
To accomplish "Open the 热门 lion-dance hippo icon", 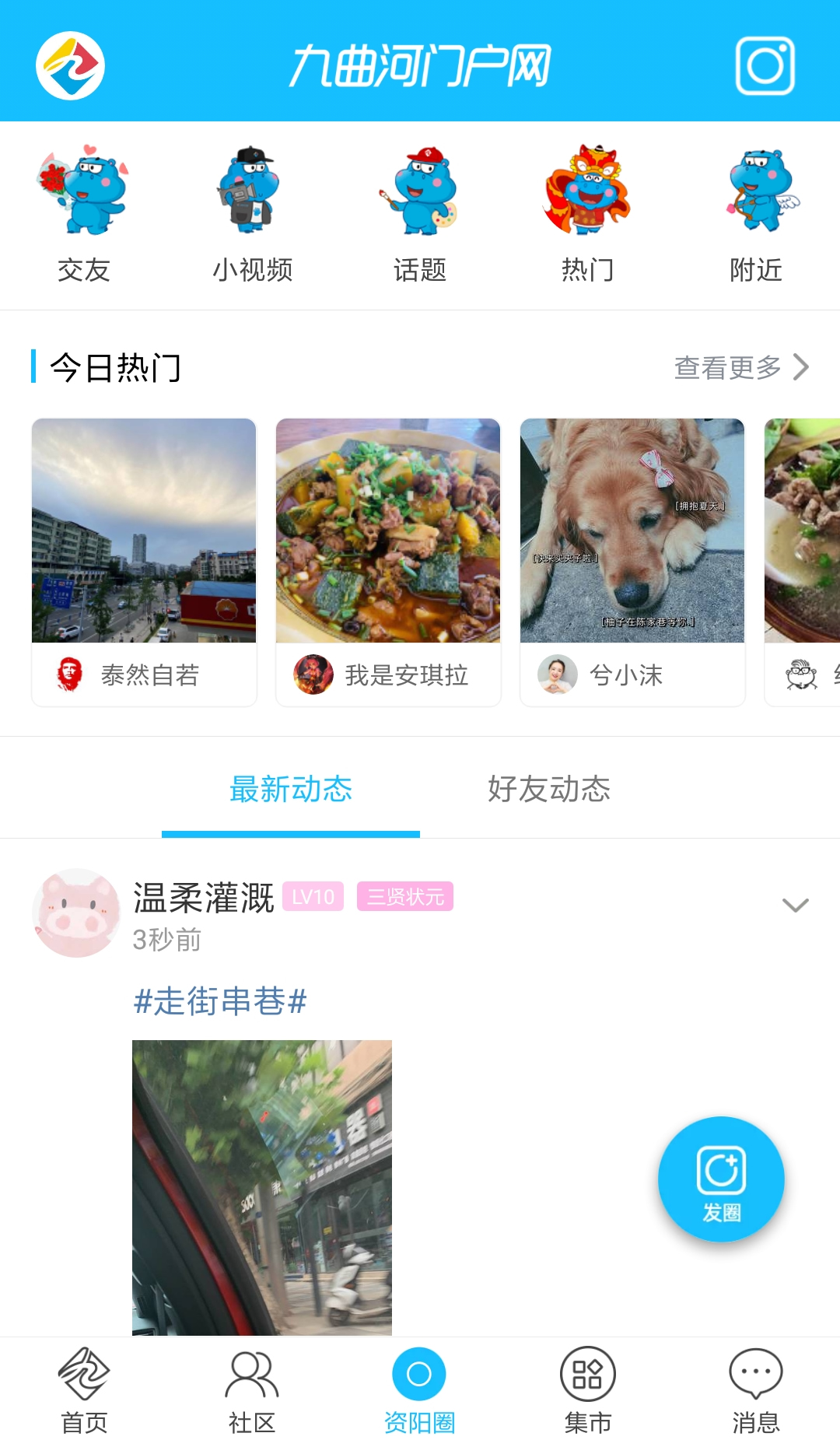I will (x=588, y=194).
